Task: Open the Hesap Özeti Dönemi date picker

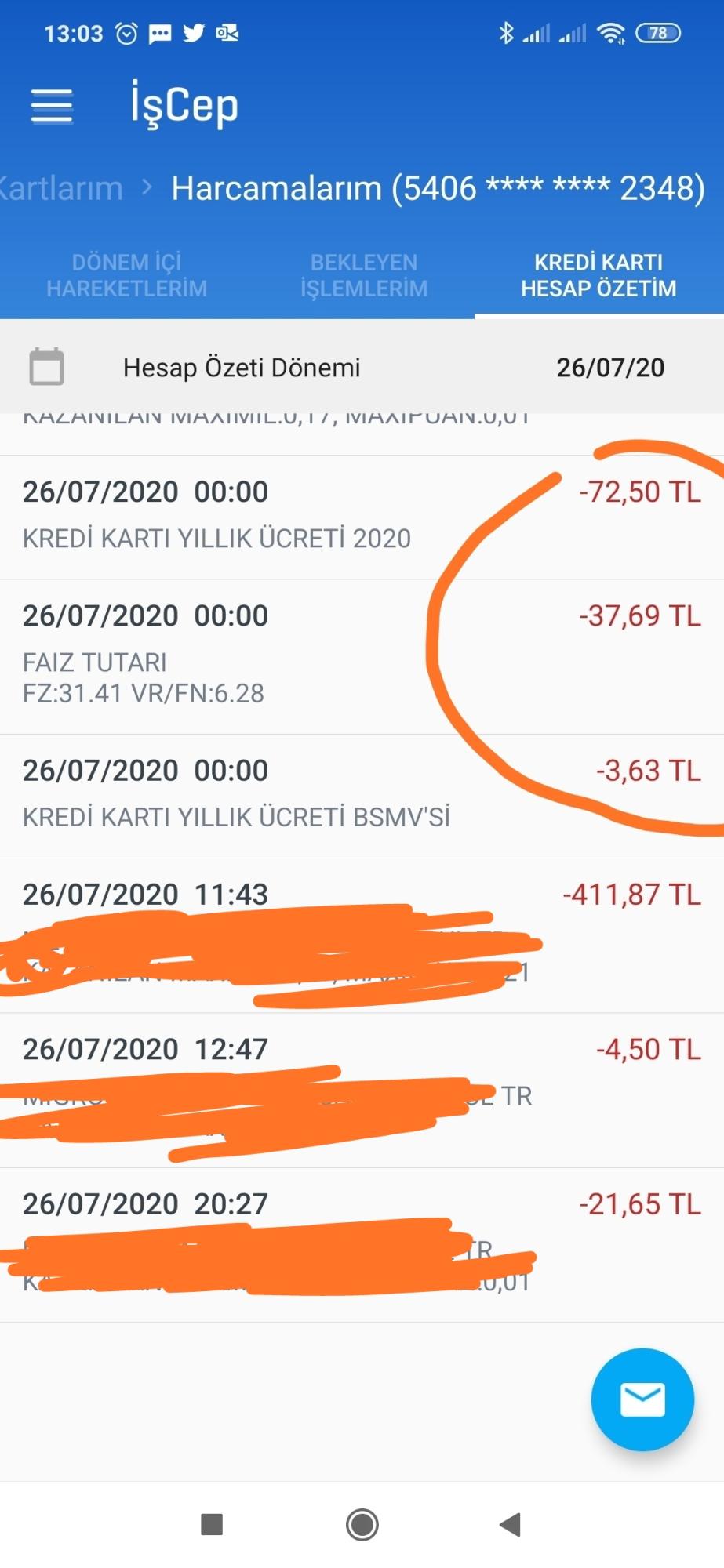Action: (362, 367)
